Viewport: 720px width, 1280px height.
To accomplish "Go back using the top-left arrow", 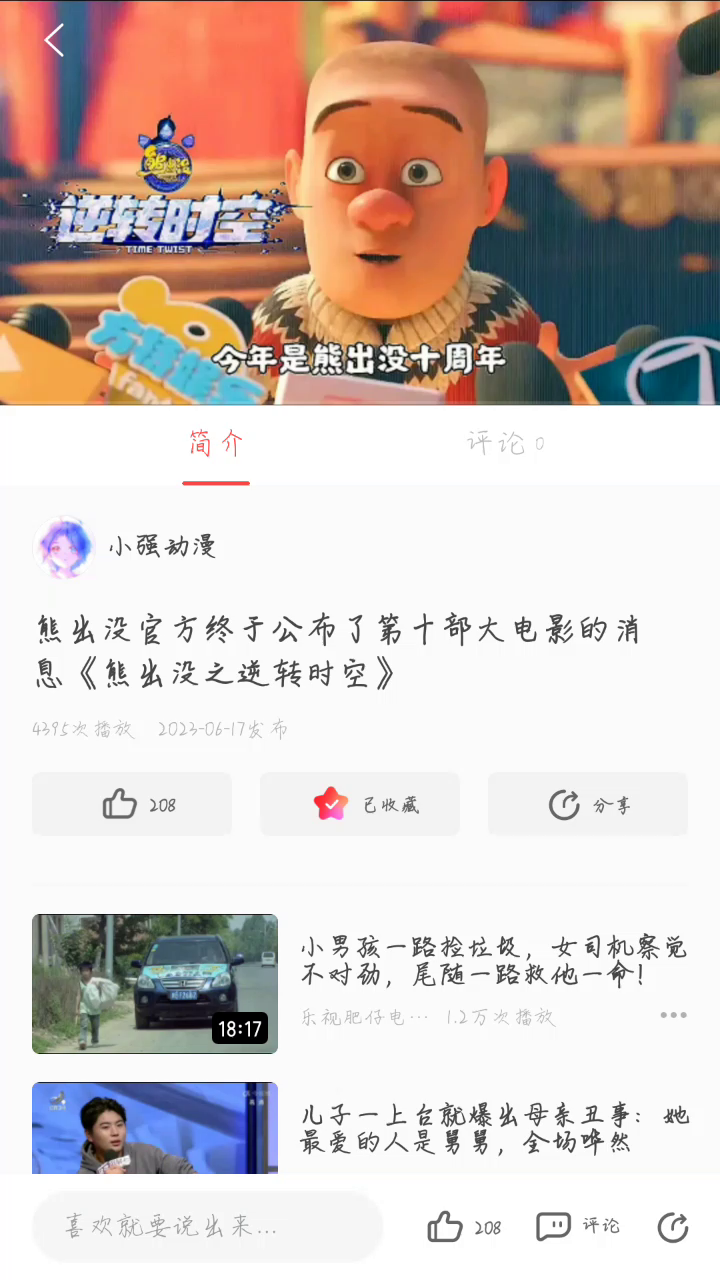I will pyautogui.click(x=54, y=41).
